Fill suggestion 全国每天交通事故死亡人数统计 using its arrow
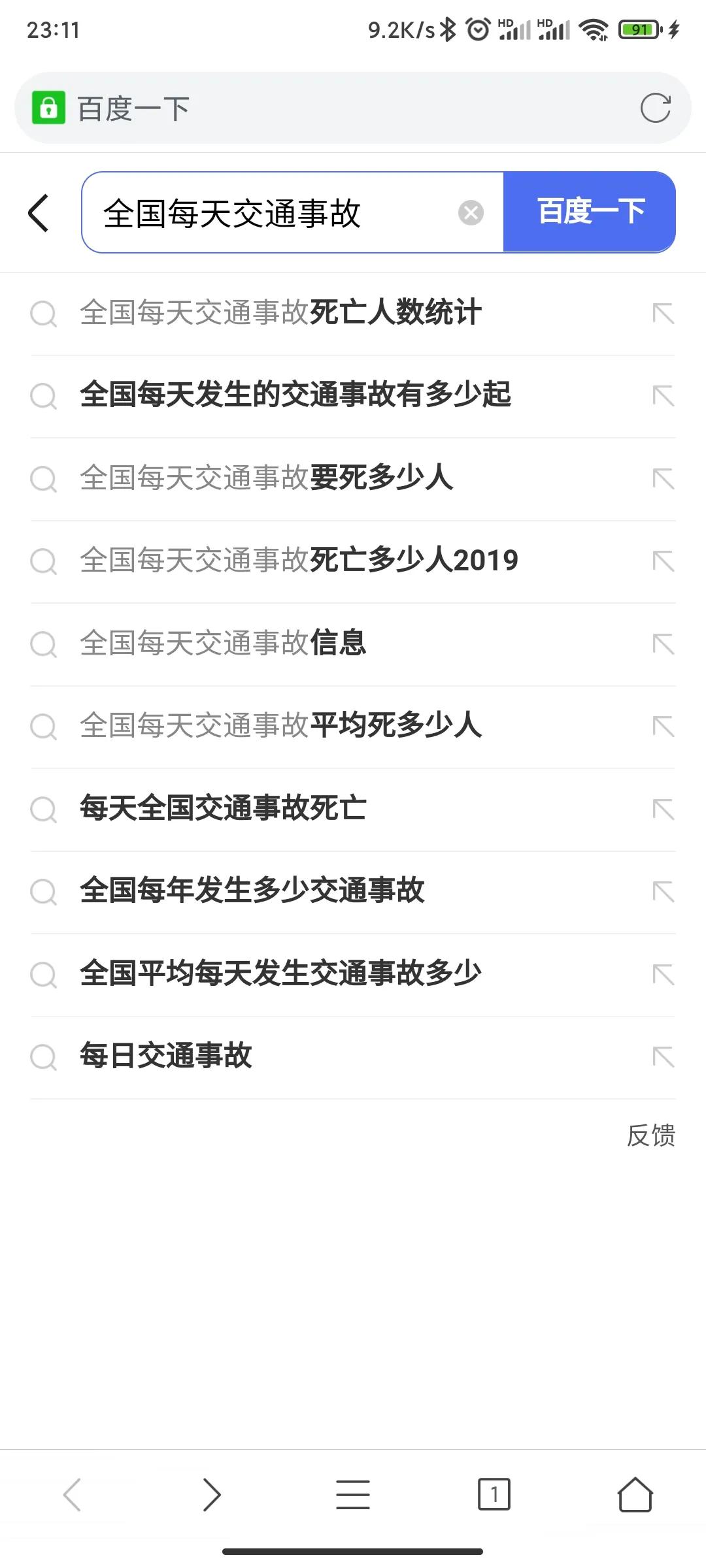Image resolution: width=706 pixels, height=1568 pixels. point(662,312)
